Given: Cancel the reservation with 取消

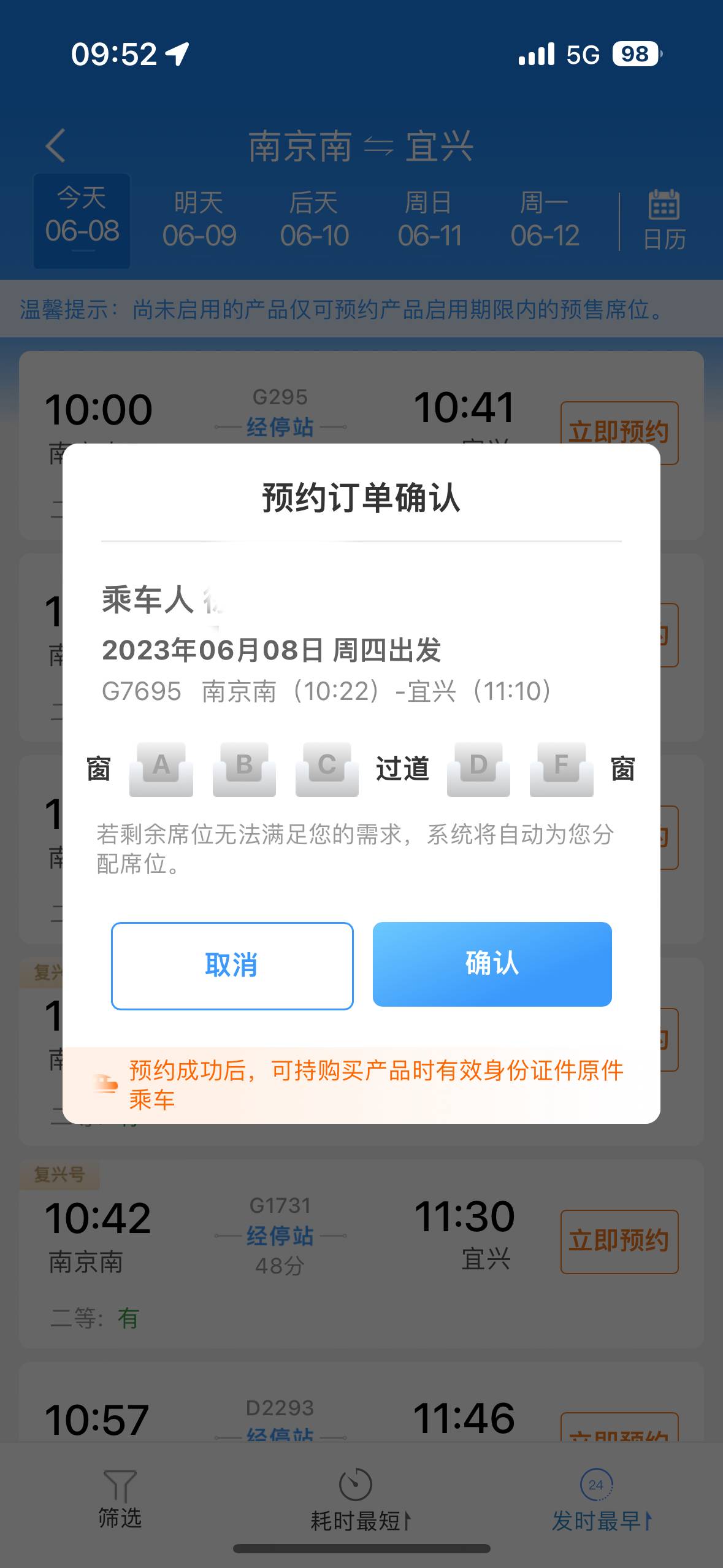Looking at the screenshot, I should click(232, 966).
